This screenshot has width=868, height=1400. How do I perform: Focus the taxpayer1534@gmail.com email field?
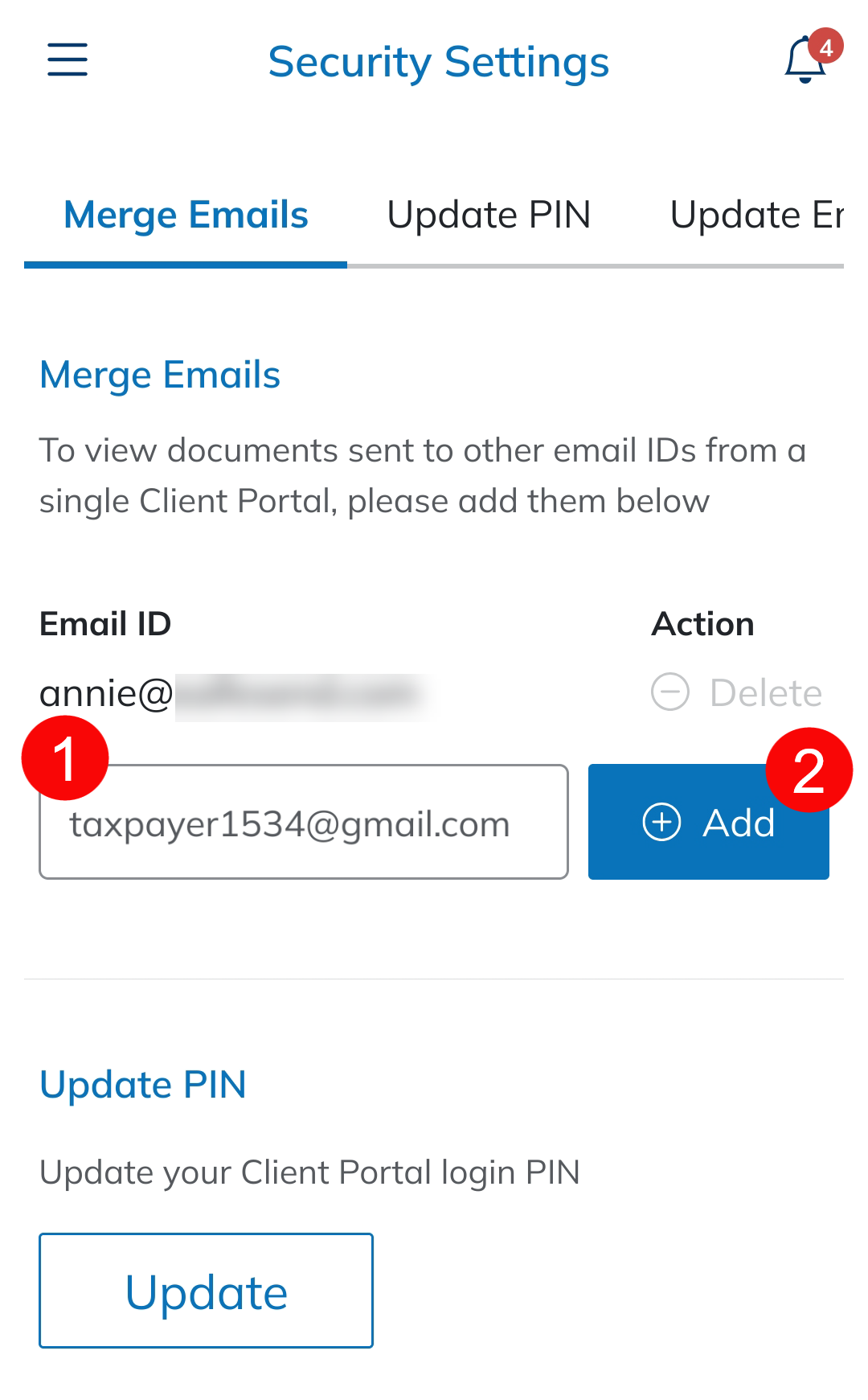tap(304, 823)
